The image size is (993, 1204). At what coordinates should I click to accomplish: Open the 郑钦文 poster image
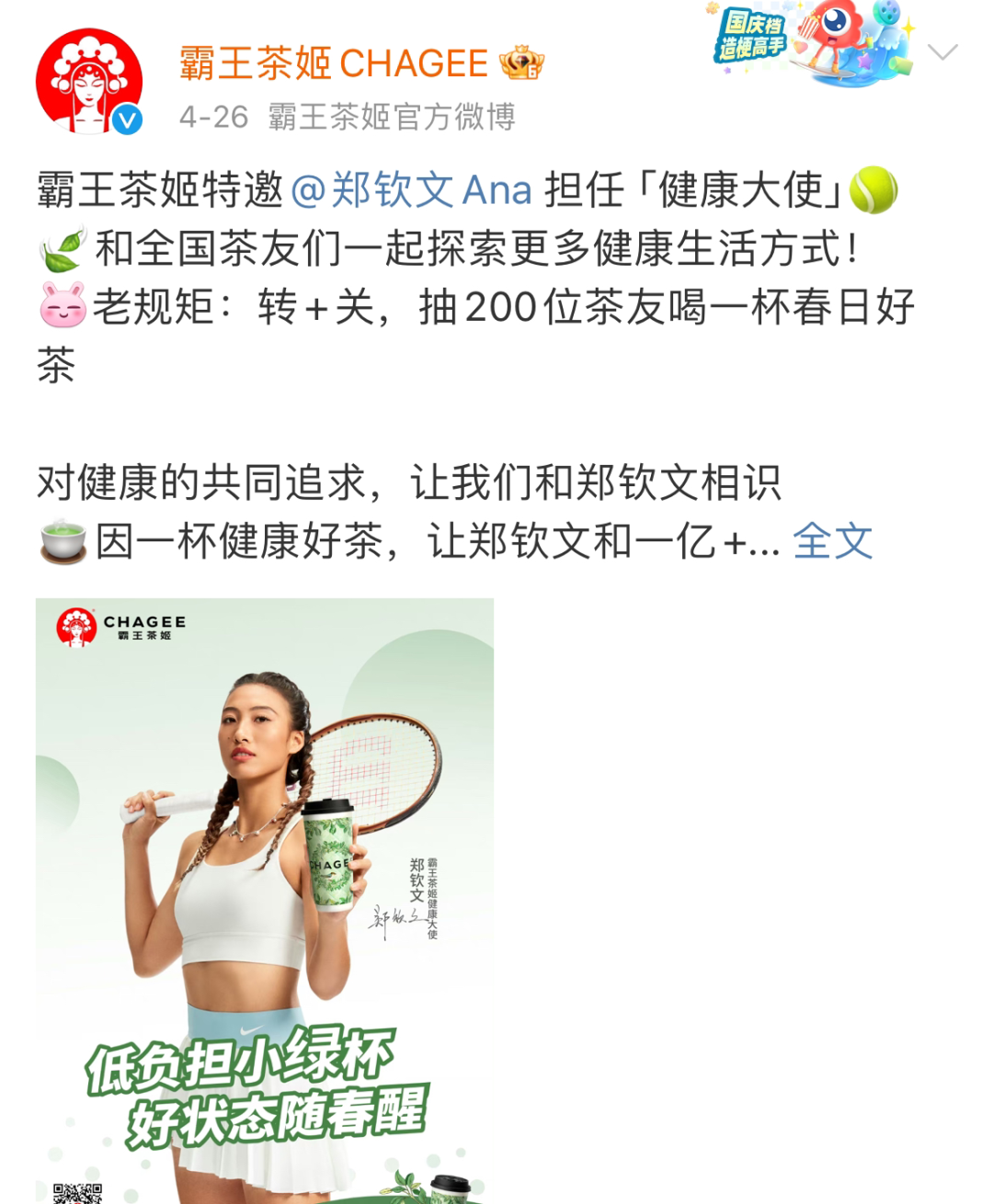coord(265,901)
